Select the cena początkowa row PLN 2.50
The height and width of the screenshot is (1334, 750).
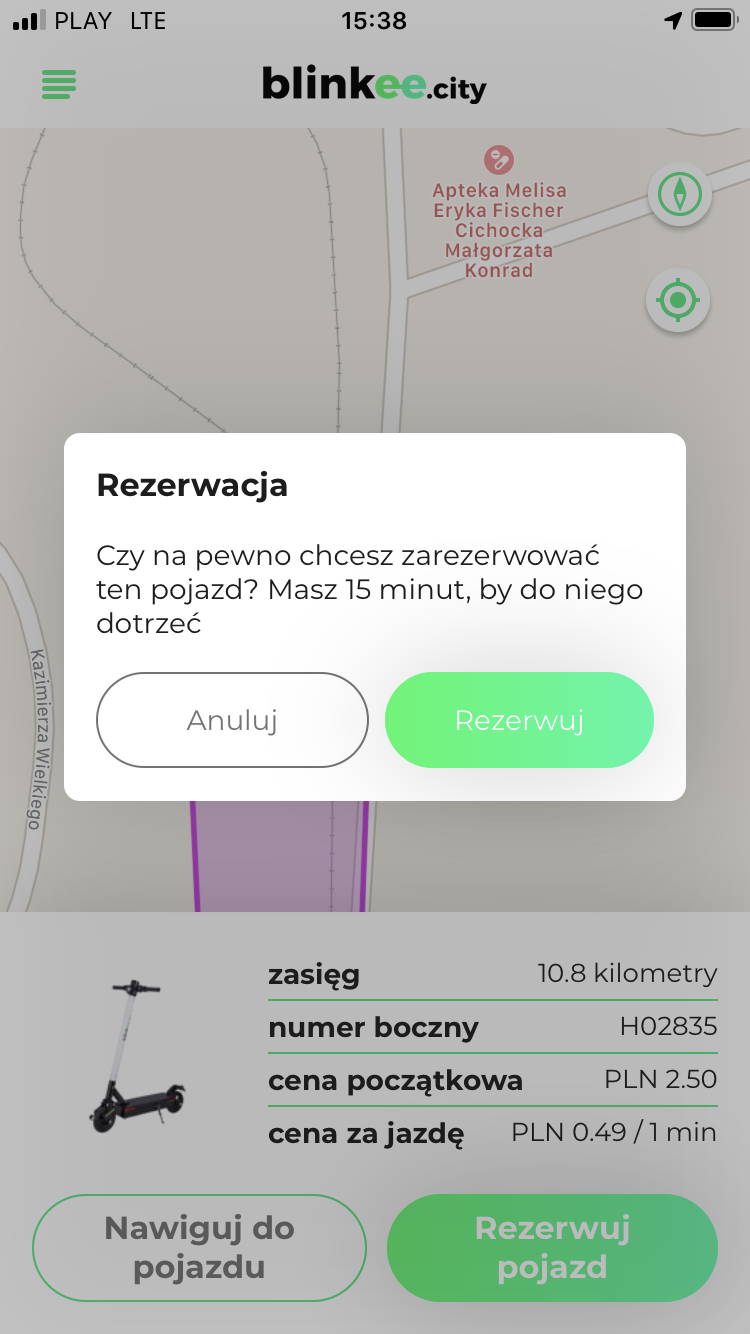tap(492, 1080)
